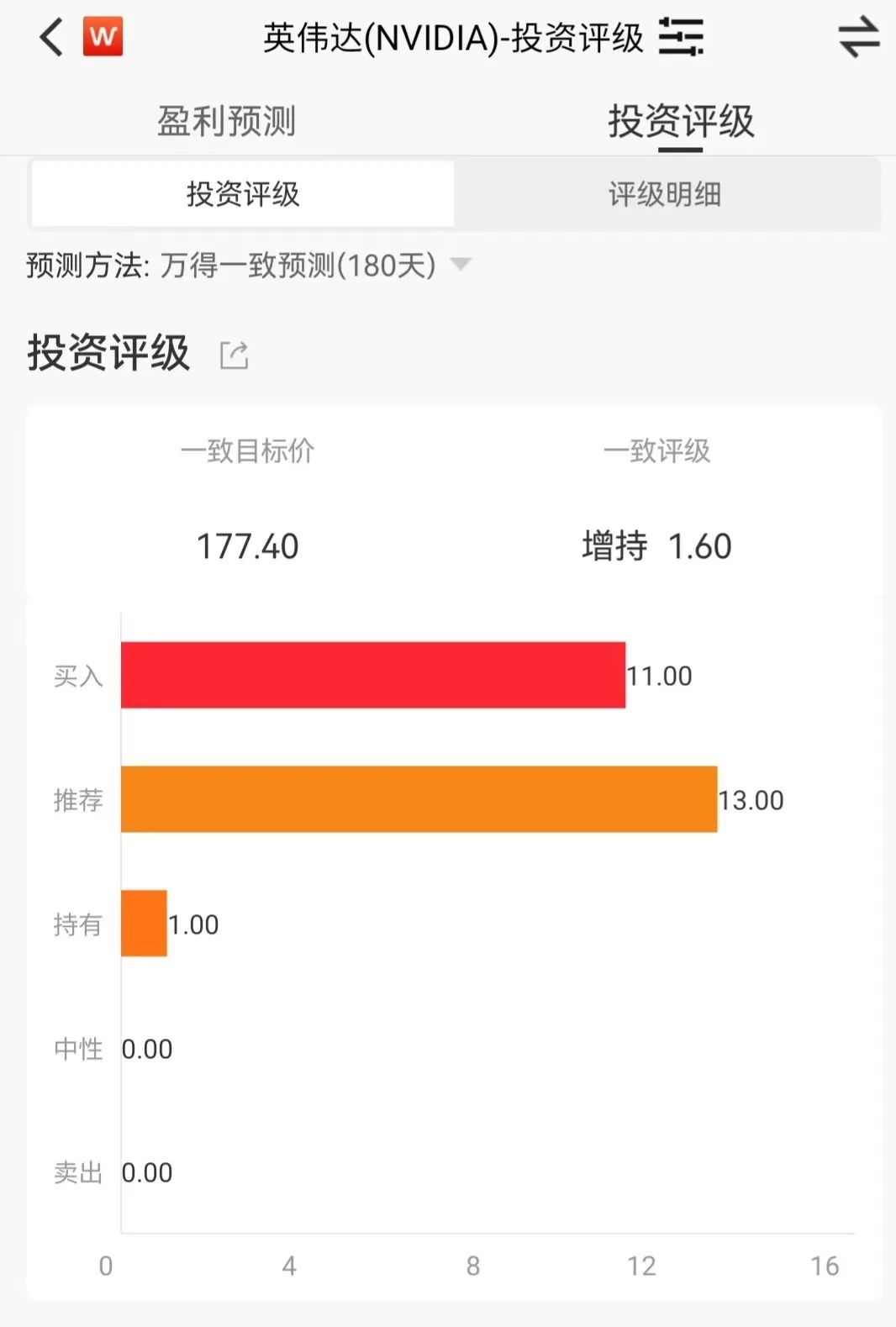This screenshot has width=896, height=1327.
Task: Switch to the 评级明细 segment
Action: (665, 194)
